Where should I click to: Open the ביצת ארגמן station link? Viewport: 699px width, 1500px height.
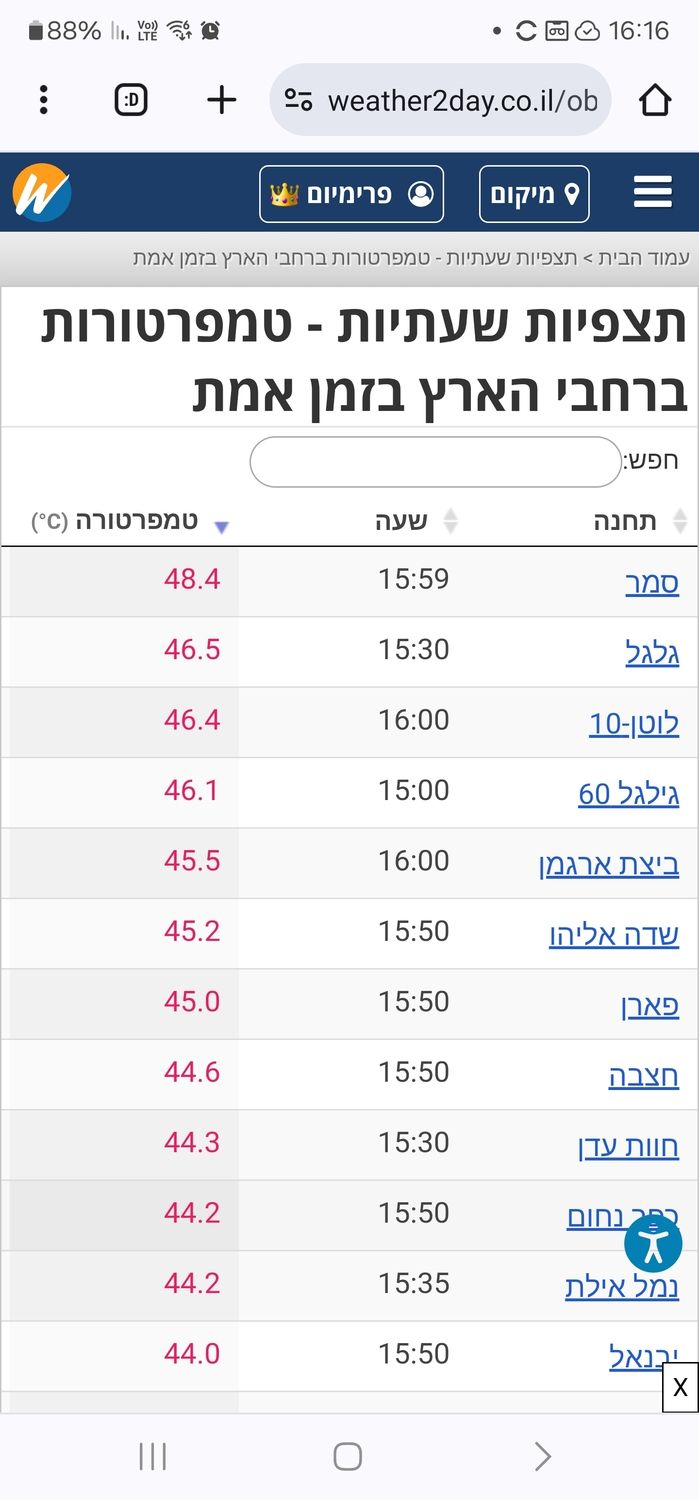[x=608, y=864]
